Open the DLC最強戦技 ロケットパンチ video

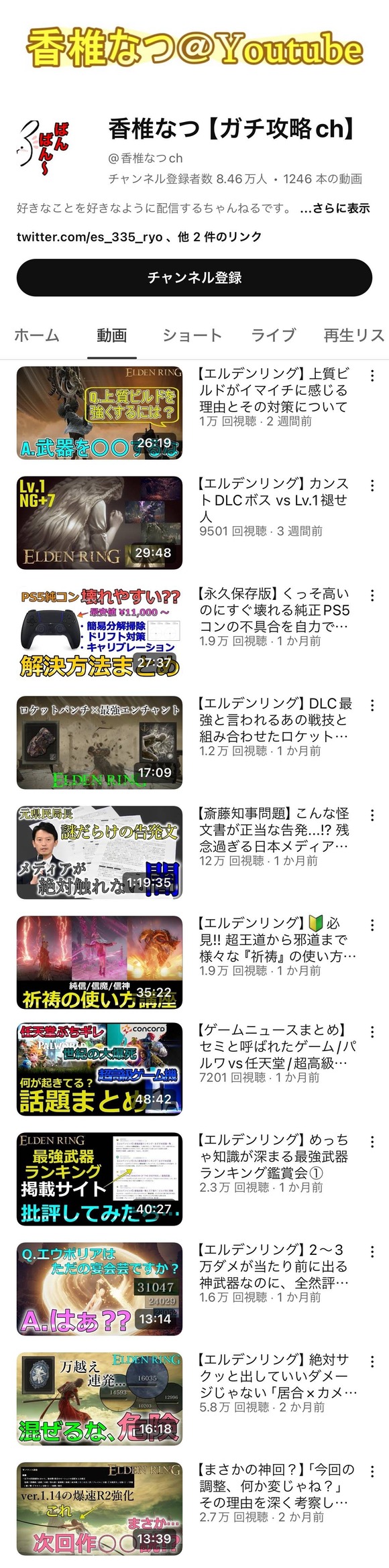pos(99,742)
